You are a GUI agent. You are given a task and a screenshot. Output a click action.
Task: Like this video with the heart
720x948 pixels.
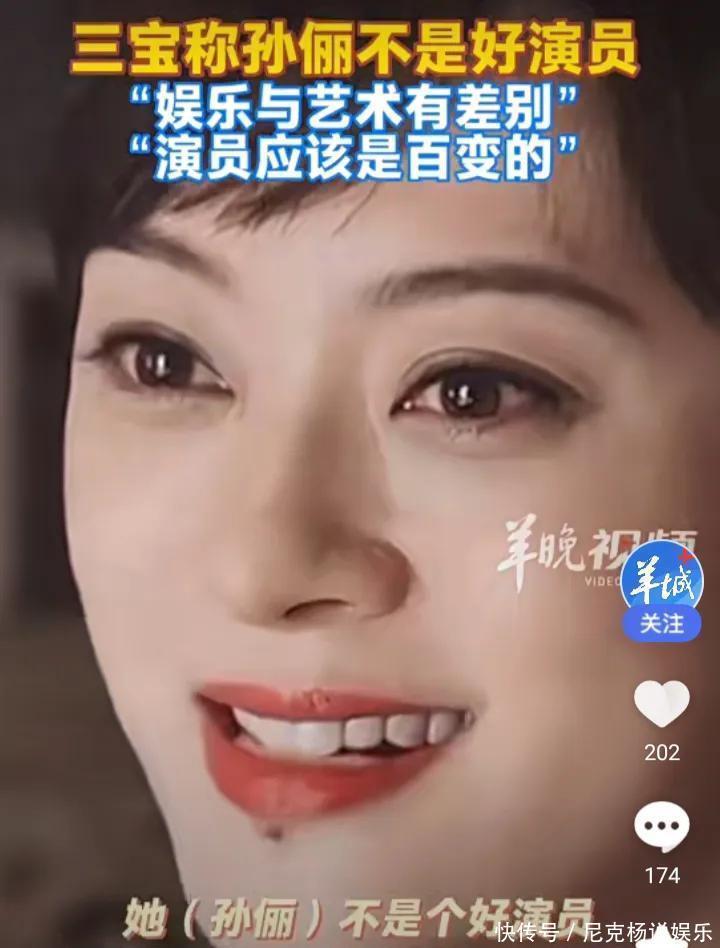[x=662, y=704]
